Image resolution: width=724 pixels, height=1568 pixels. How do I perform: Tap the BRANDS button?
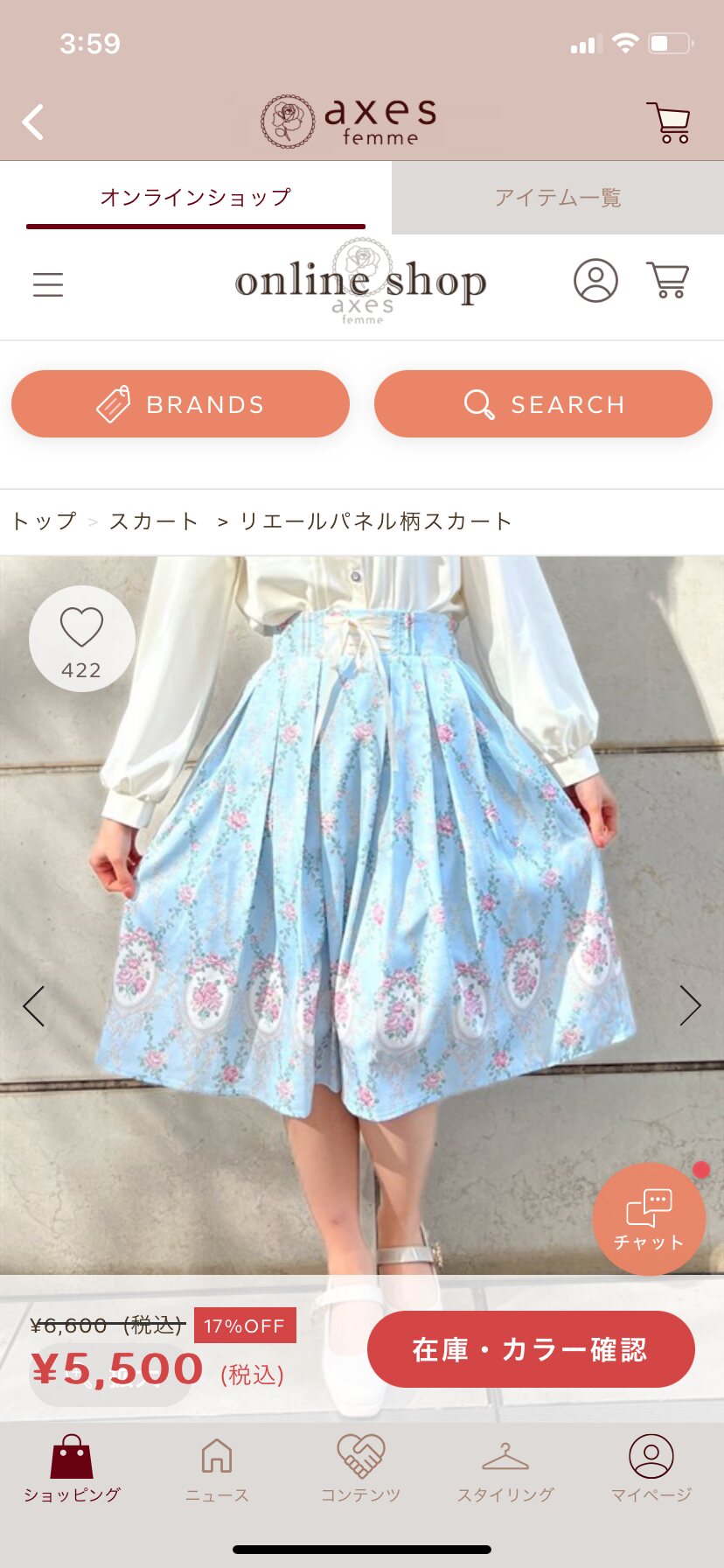click(x=180, y=404)
